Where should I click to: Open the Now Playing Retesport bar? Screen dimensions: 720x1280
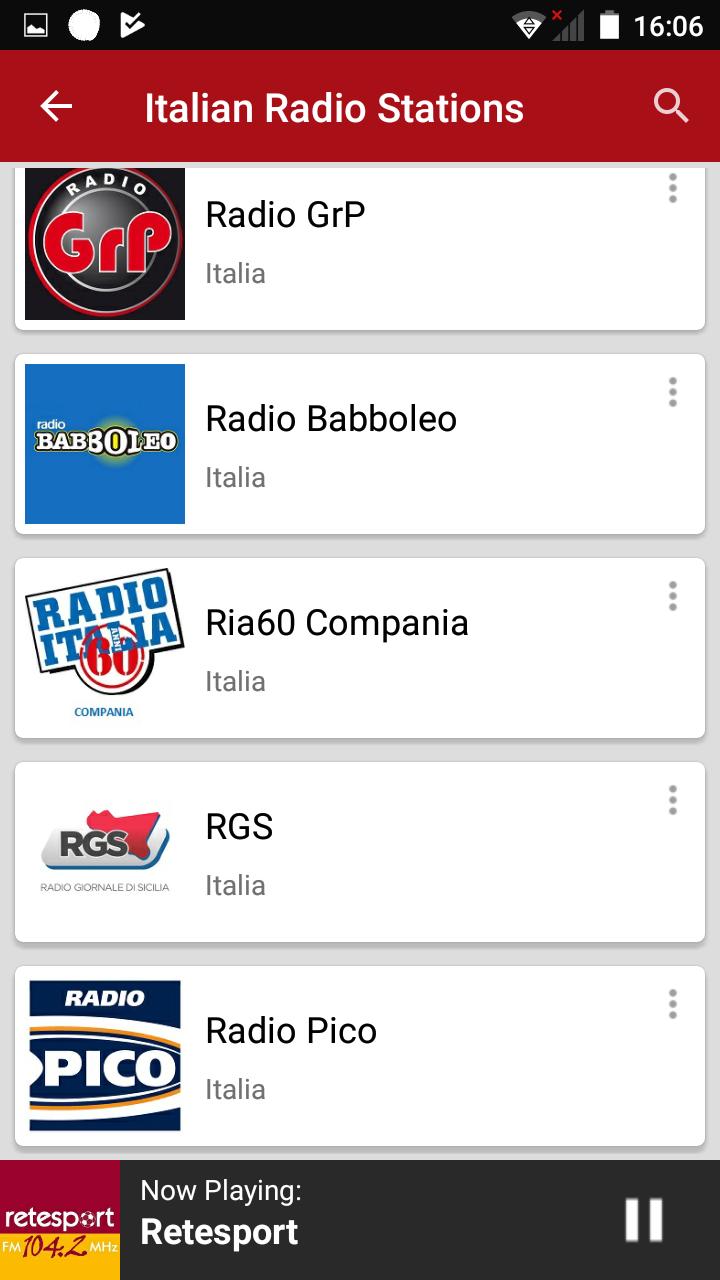click(x=360, y=1220)
